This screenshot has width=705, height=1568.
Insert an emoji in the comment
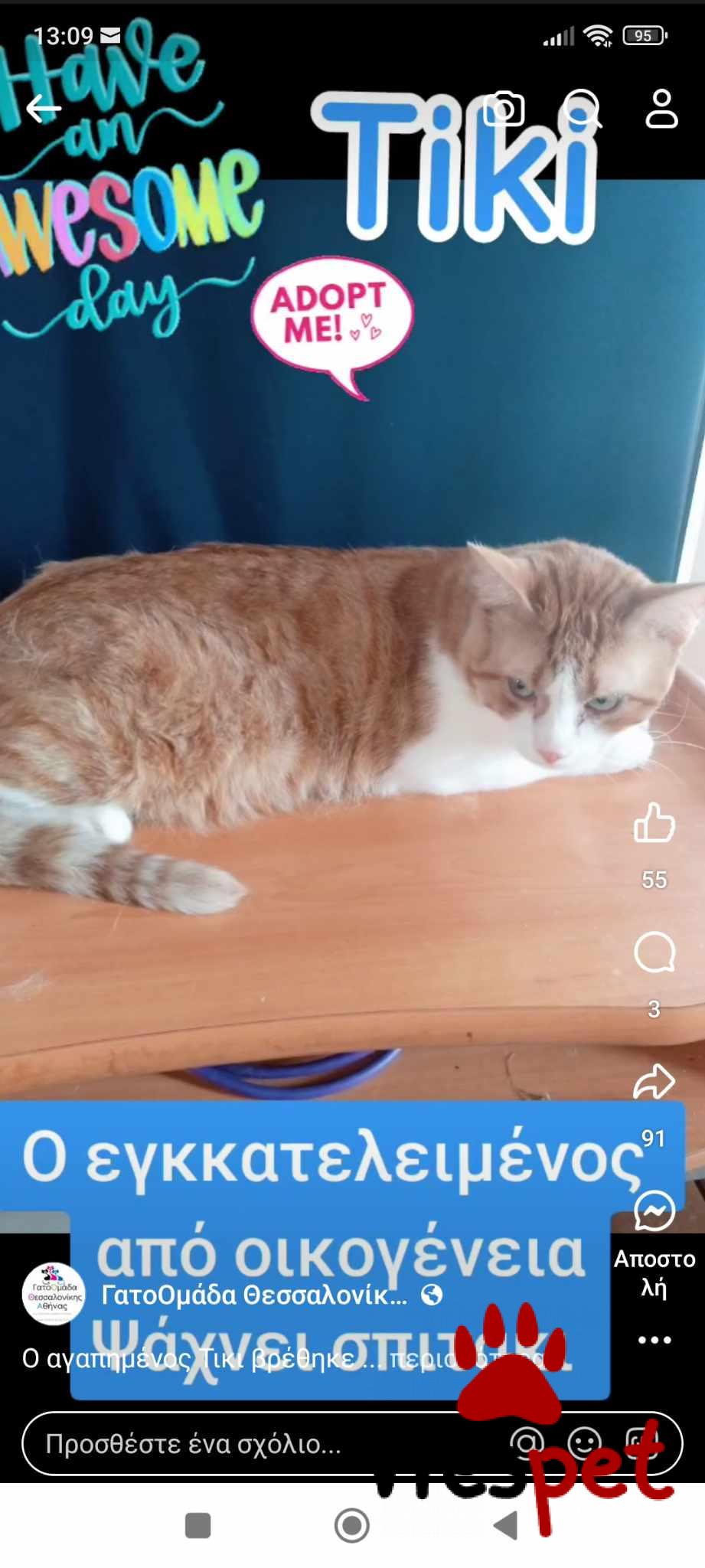(x=585, y=1443)
